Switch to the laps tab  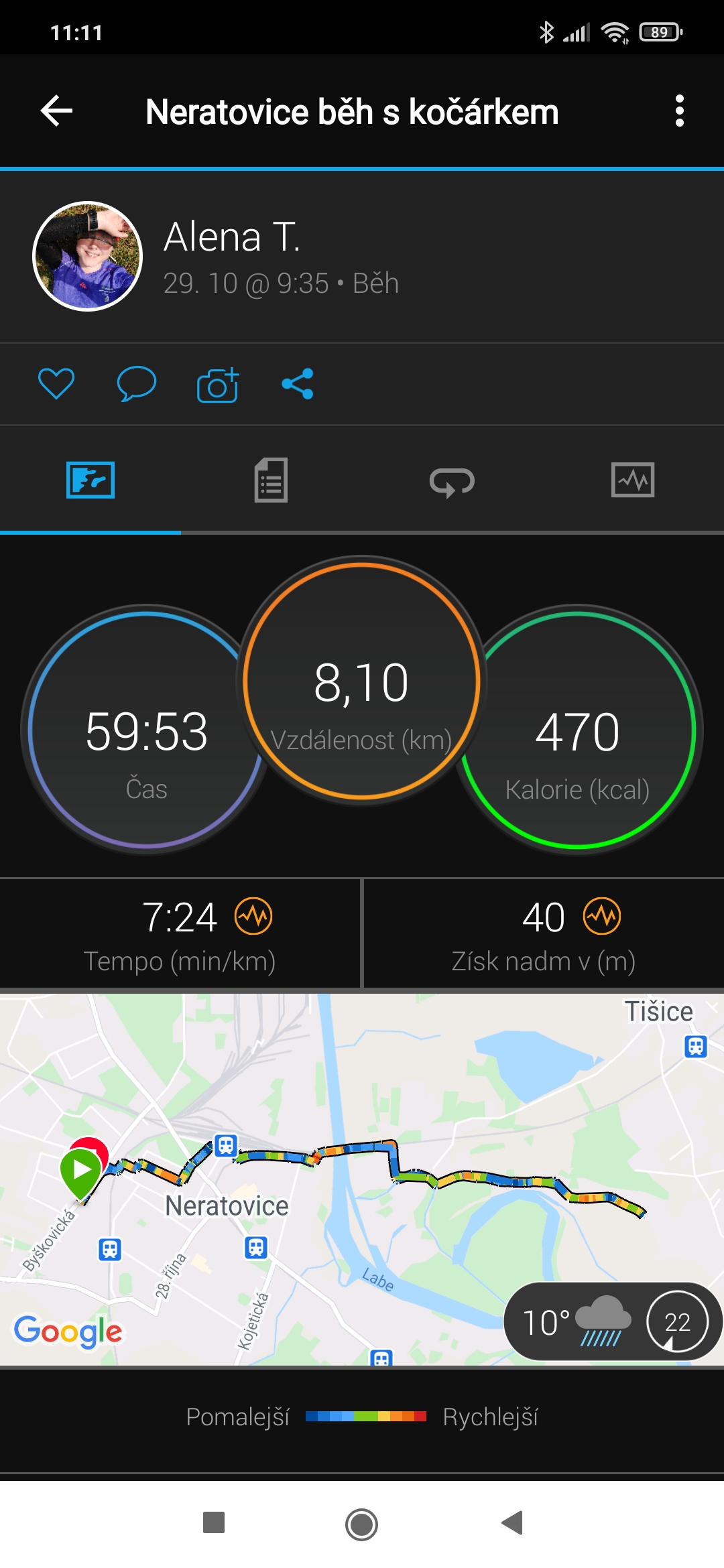(452, 481)
